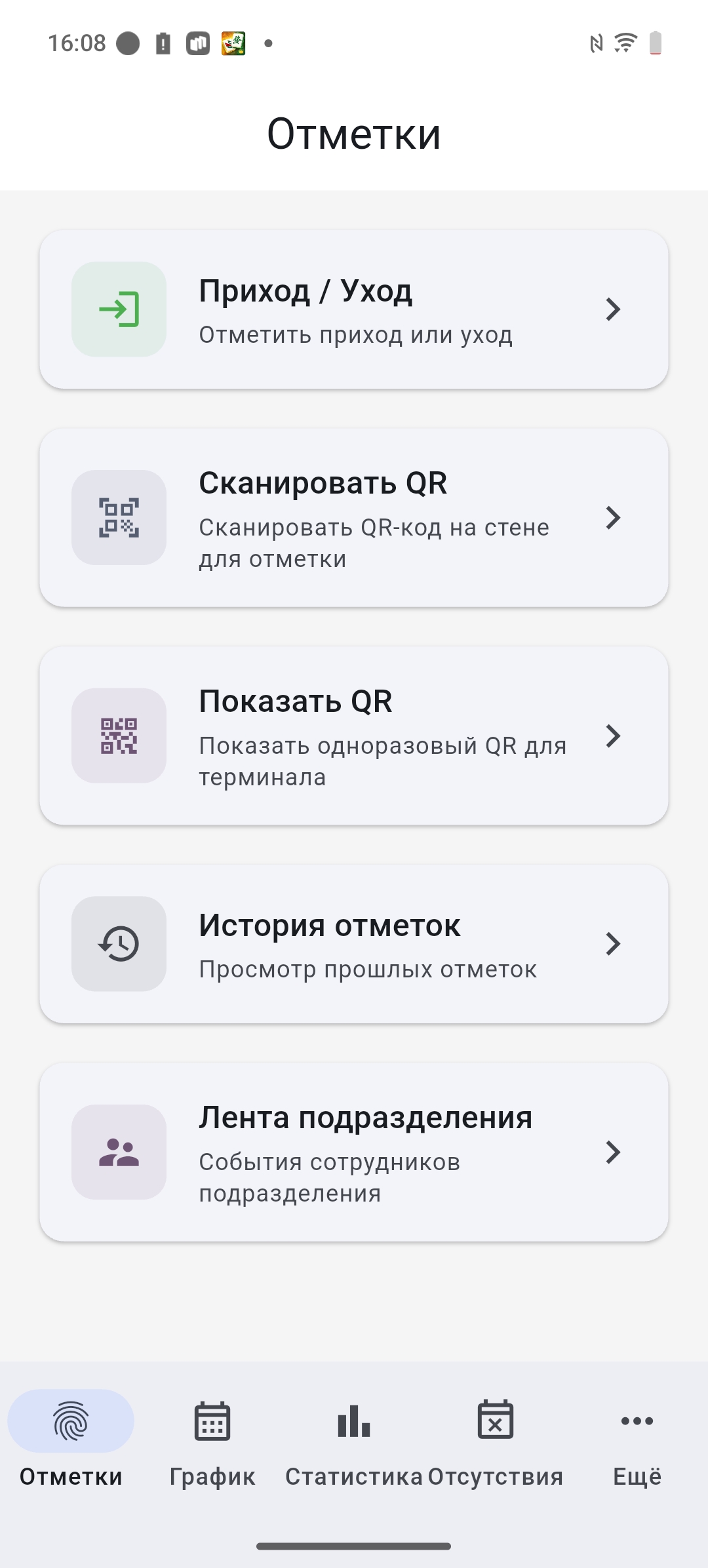Open the Приход / Уход card
This screenshot has width=708, height=1568.
point(354,309)
